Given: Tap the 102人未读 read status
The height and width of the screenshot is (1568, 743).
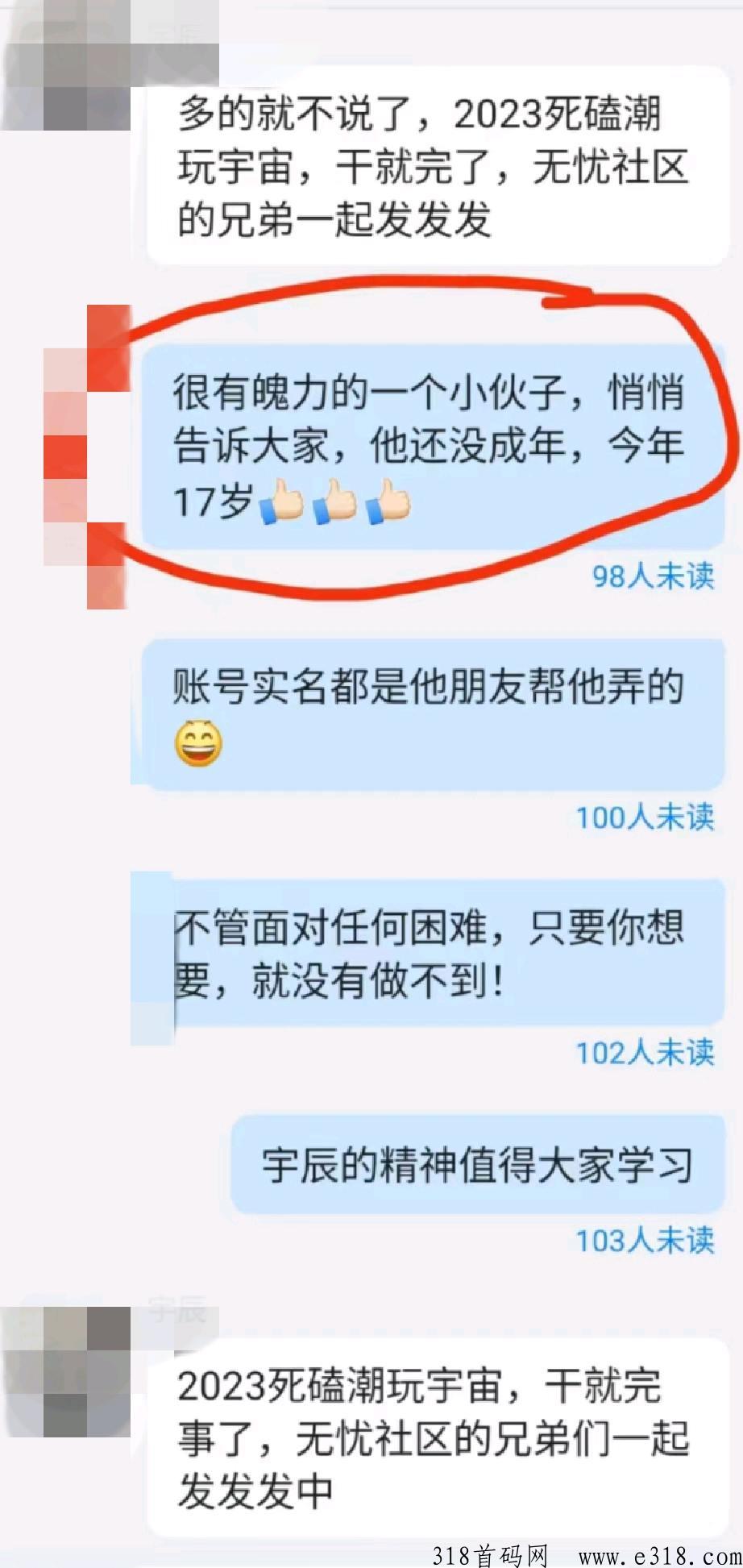Looking at the screenshot, I should click(645, 1052).
